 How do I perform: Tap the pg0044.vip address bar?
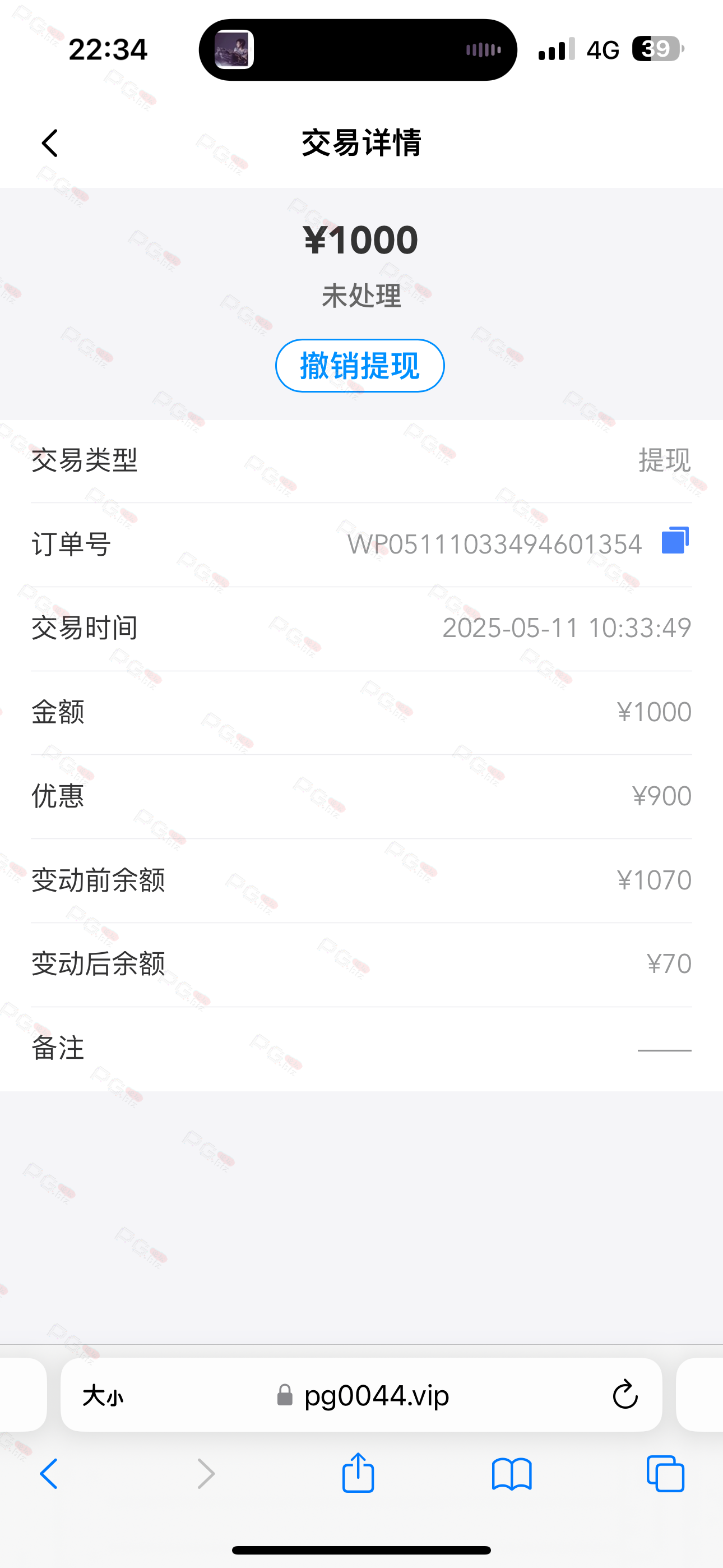pos(361,1395)
